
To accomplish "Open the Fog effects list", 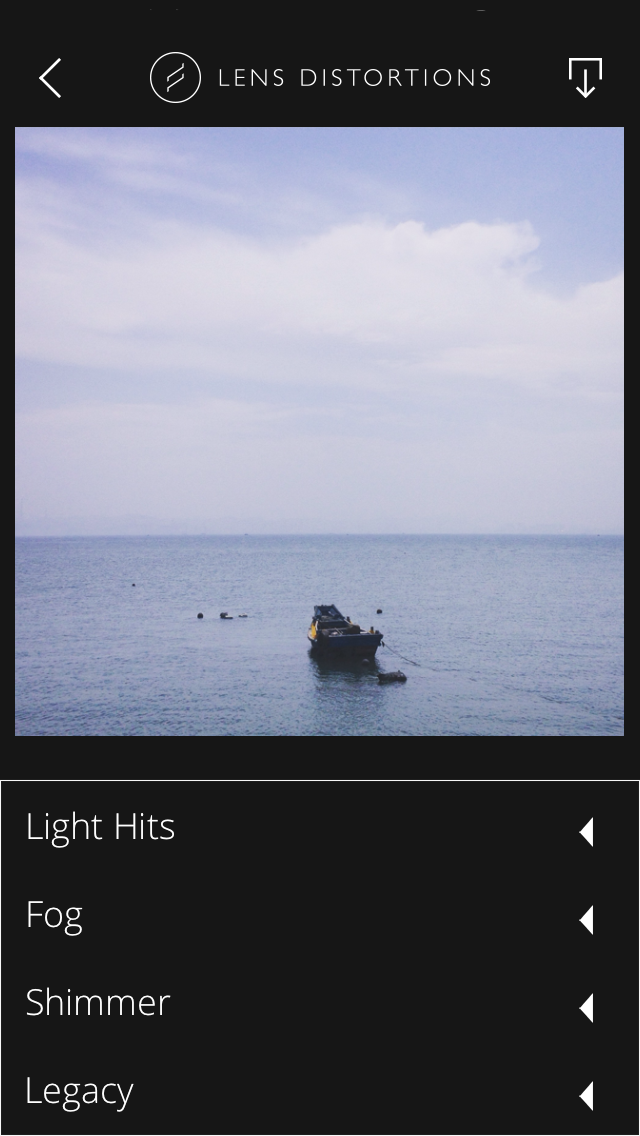I will pos(320,916).
